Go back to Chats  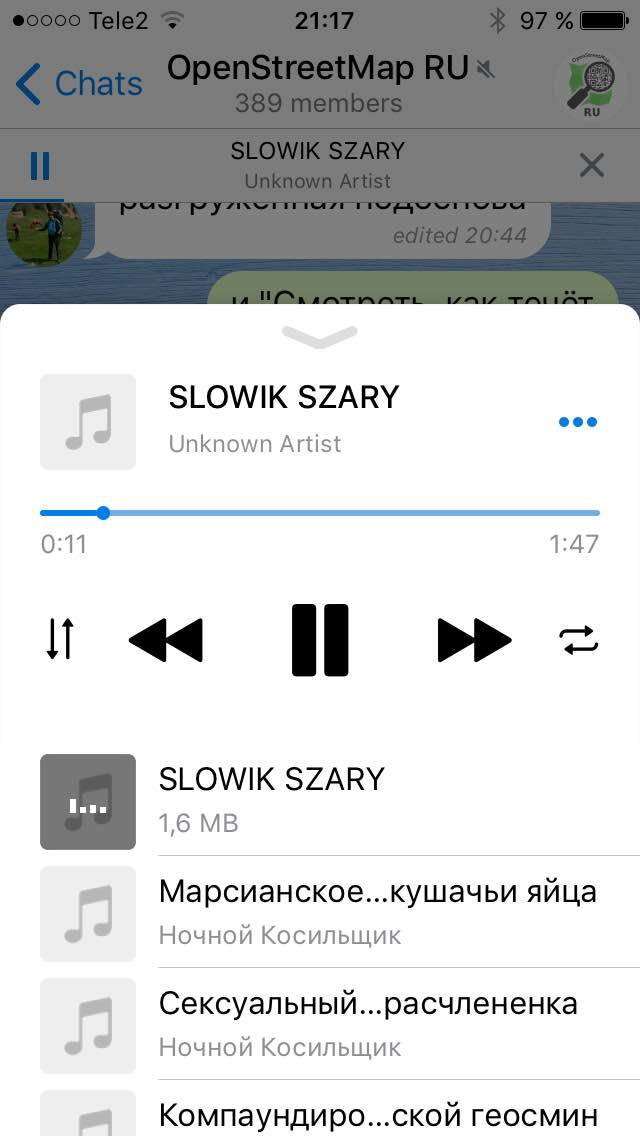(x=79, y=83)
